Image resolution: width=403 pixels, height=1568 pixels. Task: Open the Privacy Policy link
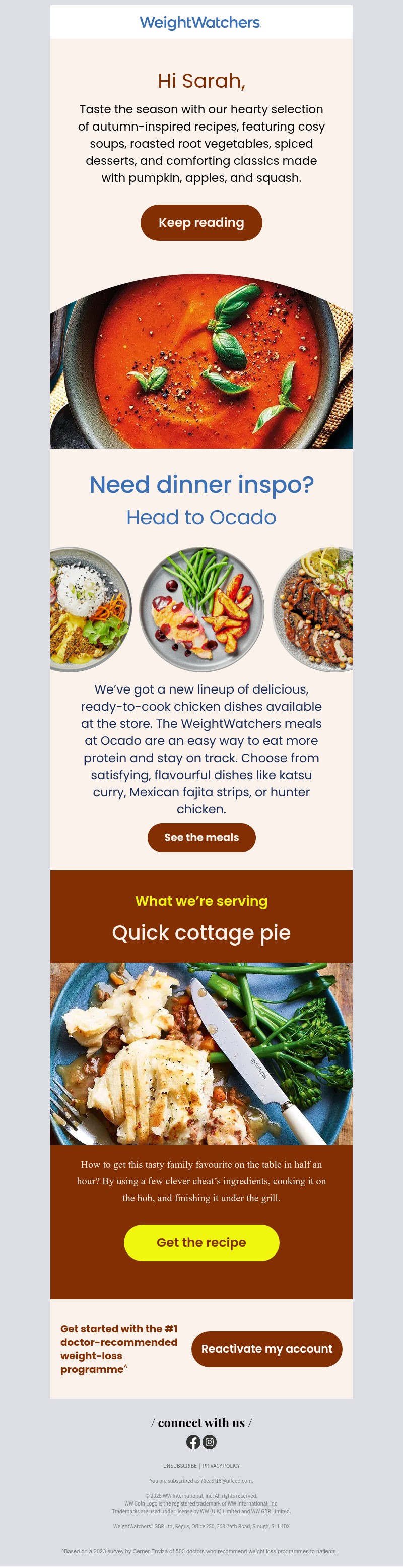221,1466
